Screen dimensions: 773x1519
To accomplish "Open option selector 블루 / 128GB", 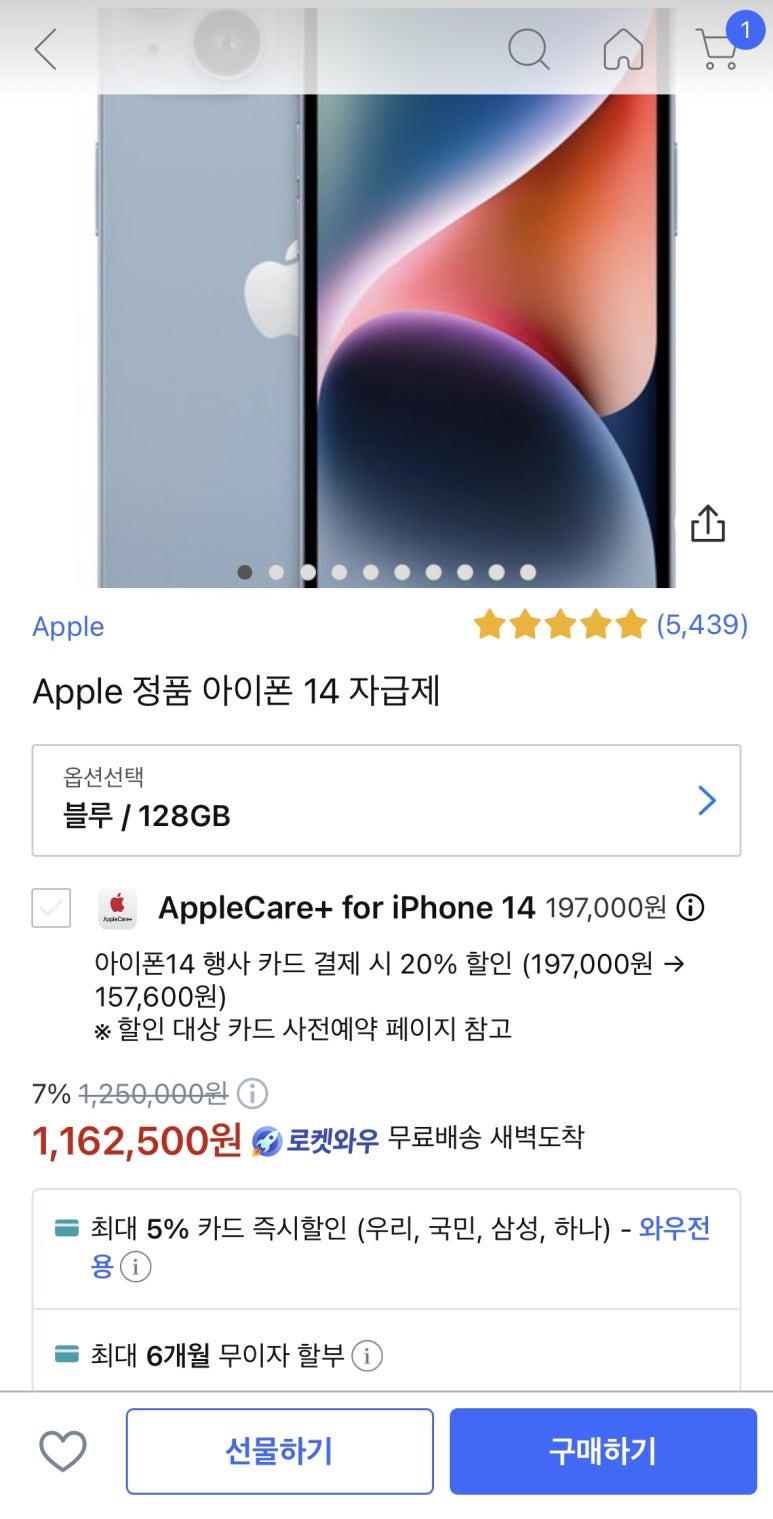I will 386,800.
